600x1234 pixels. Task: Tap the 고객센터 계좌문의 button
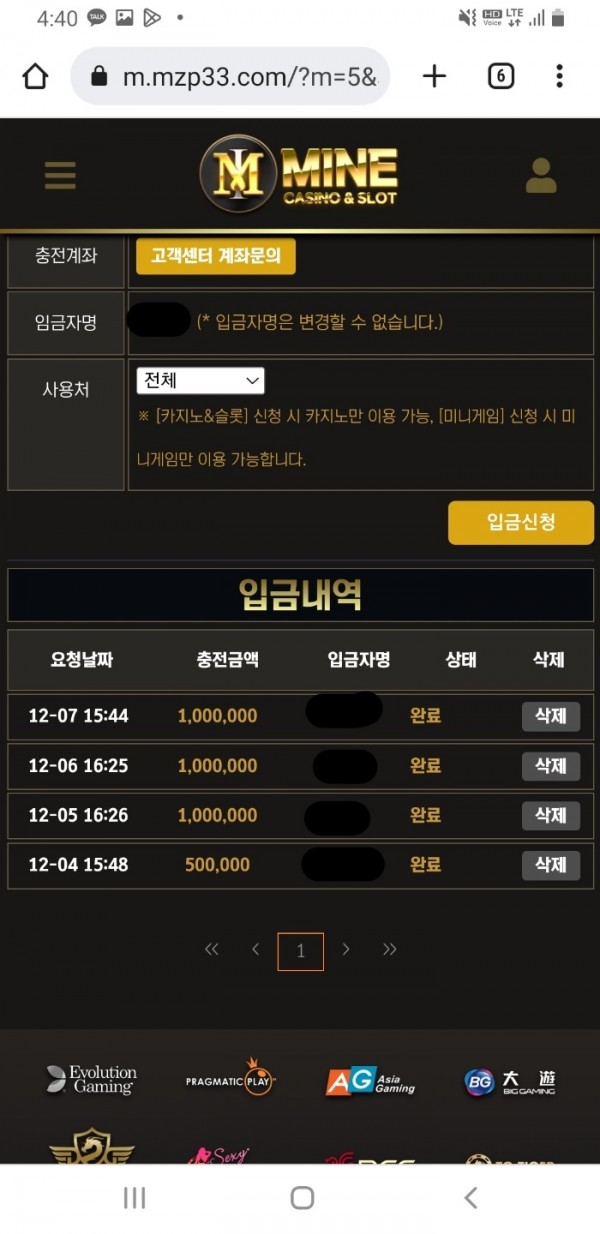216,256
